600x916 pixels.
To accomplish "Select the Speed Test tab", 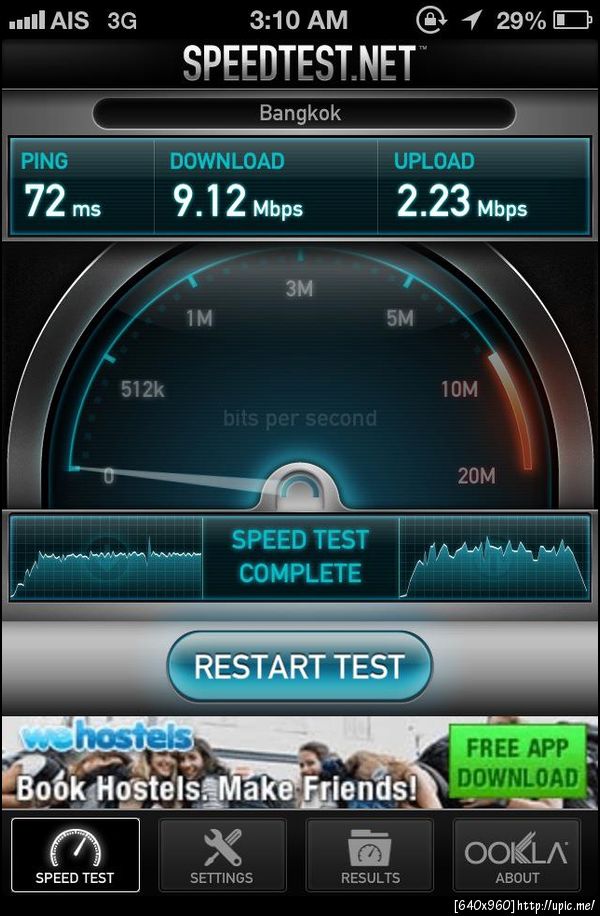I will pyautogui.click(x=75, y=855).
